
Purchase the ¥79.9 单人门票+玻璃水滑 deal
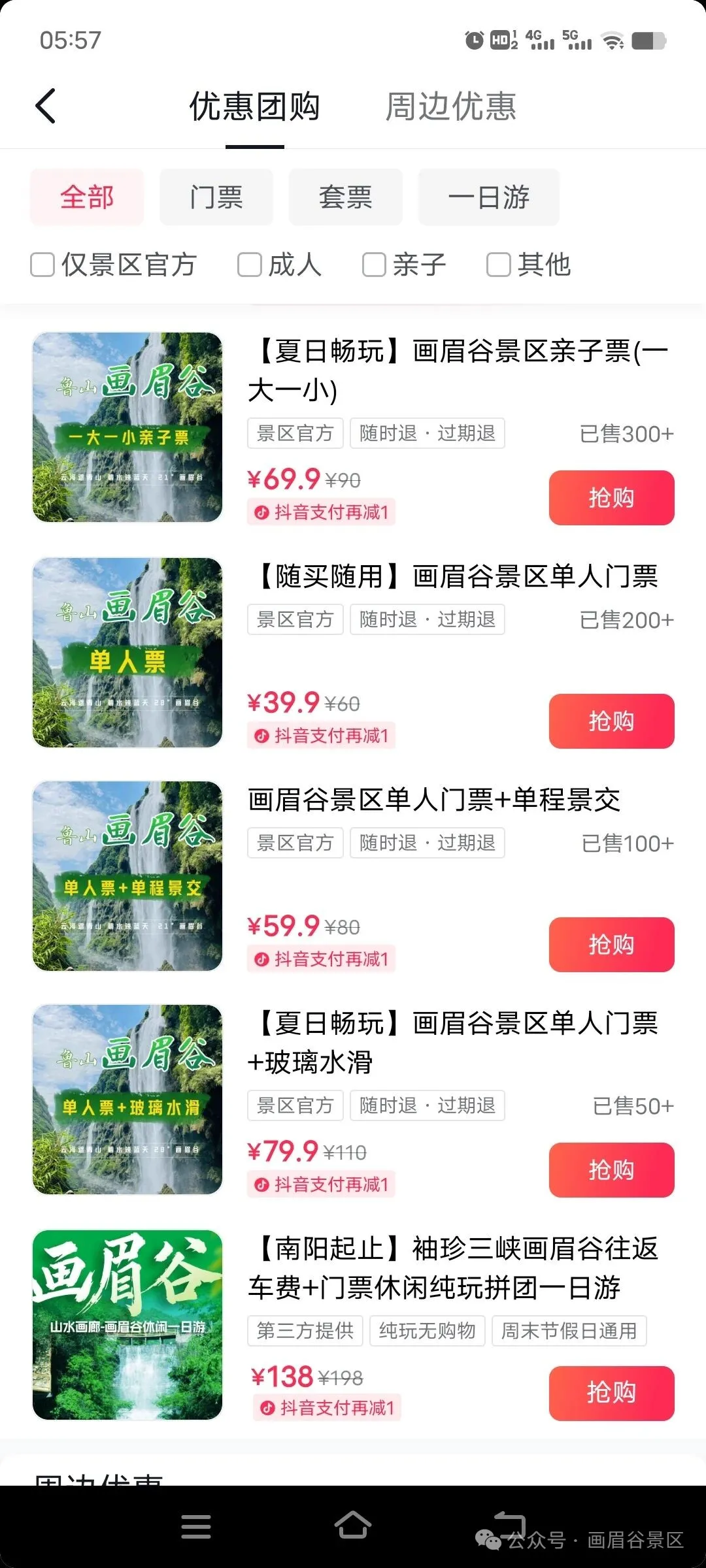coord(611,1170)
